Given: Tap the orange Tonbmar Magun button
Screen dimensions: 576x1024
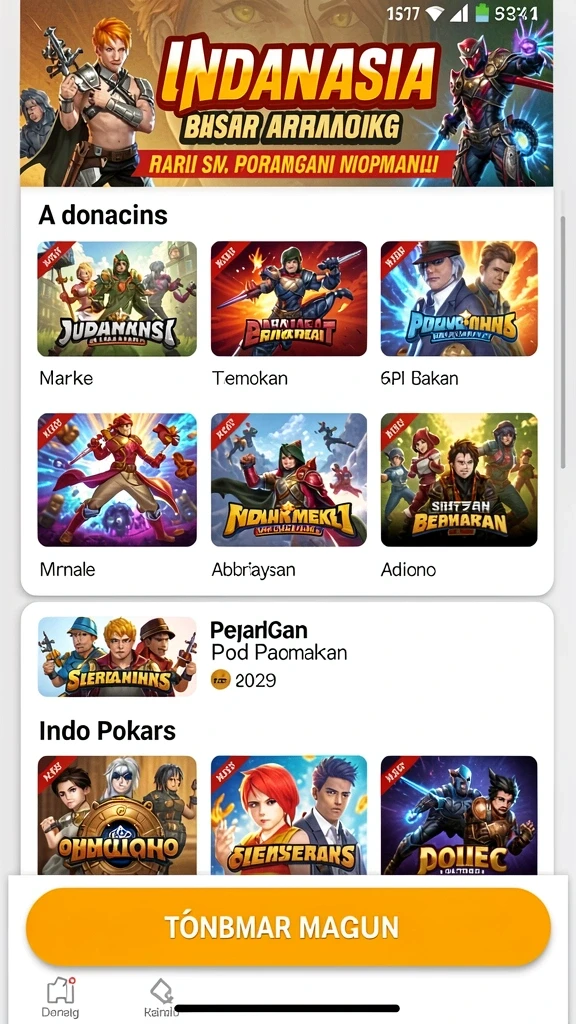Looking at the screenshot, I should click(x=288, y=927).
